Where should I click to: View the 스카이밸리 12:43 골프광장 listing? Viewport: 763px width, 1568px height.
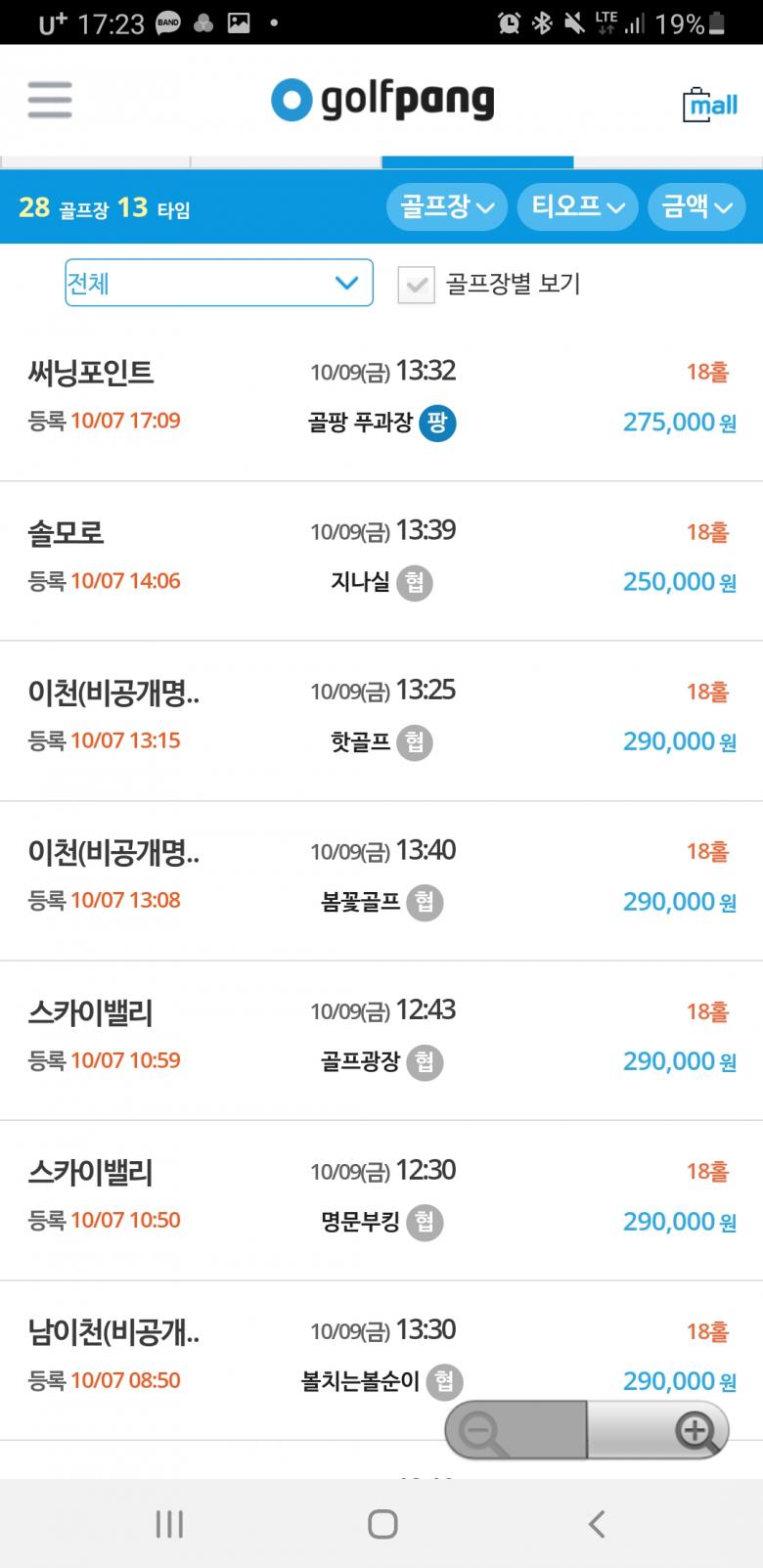(x=381, y=1037)
